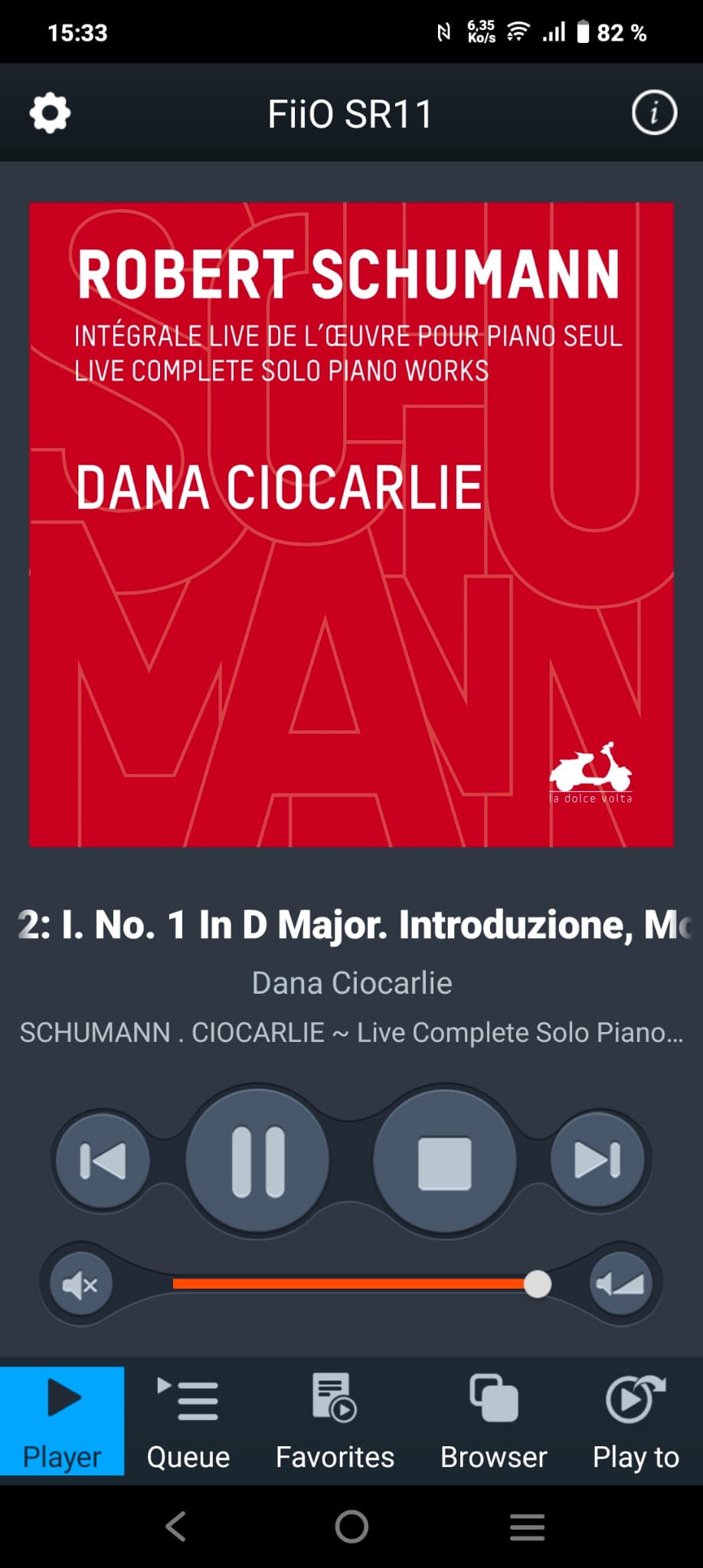703x1568 pixels.
Task: Skip to the next track
Action: pyautogui.click(x=598, y=1160)
